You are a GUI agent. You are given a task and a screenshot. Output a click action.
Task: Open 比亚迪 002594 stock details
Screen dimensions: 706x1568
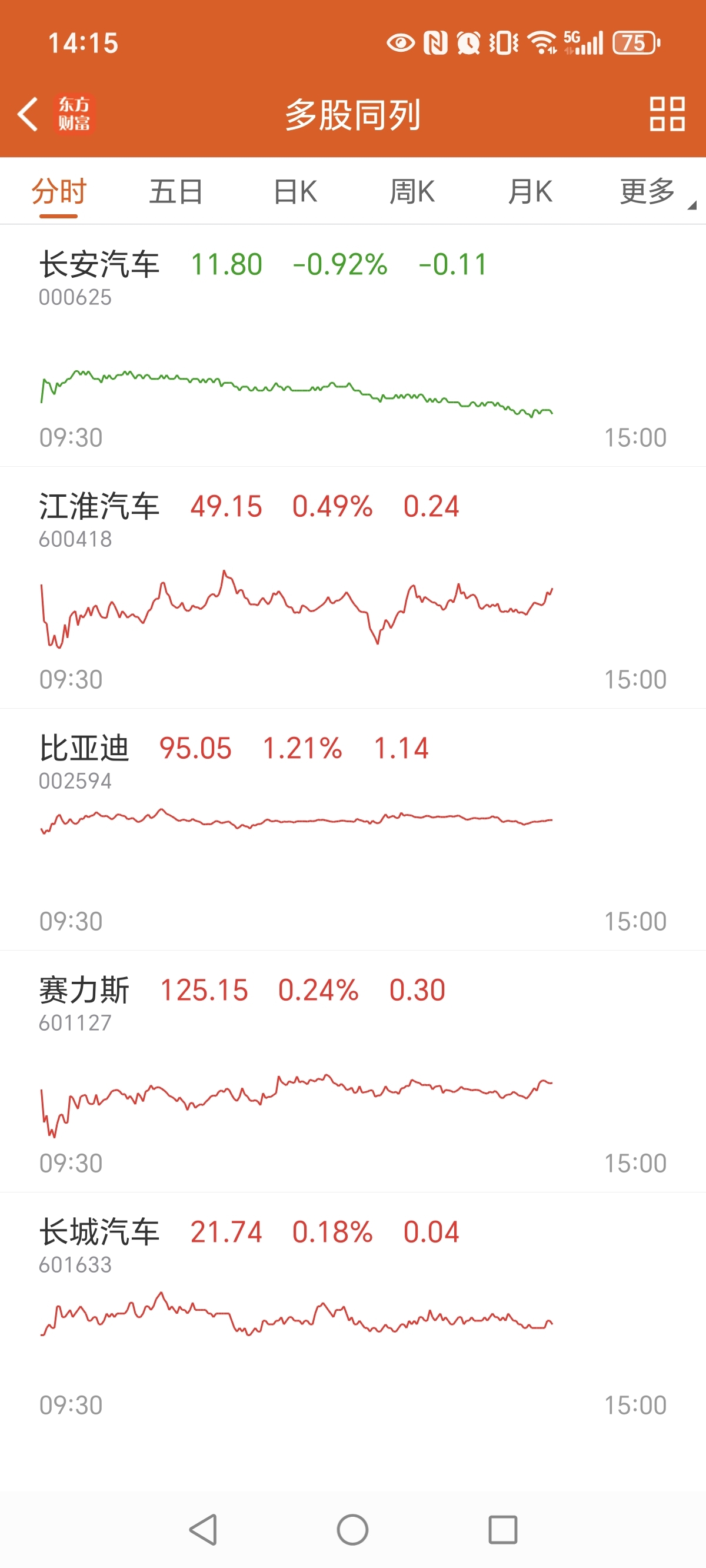pyautogui.click(x=353, y=829)
